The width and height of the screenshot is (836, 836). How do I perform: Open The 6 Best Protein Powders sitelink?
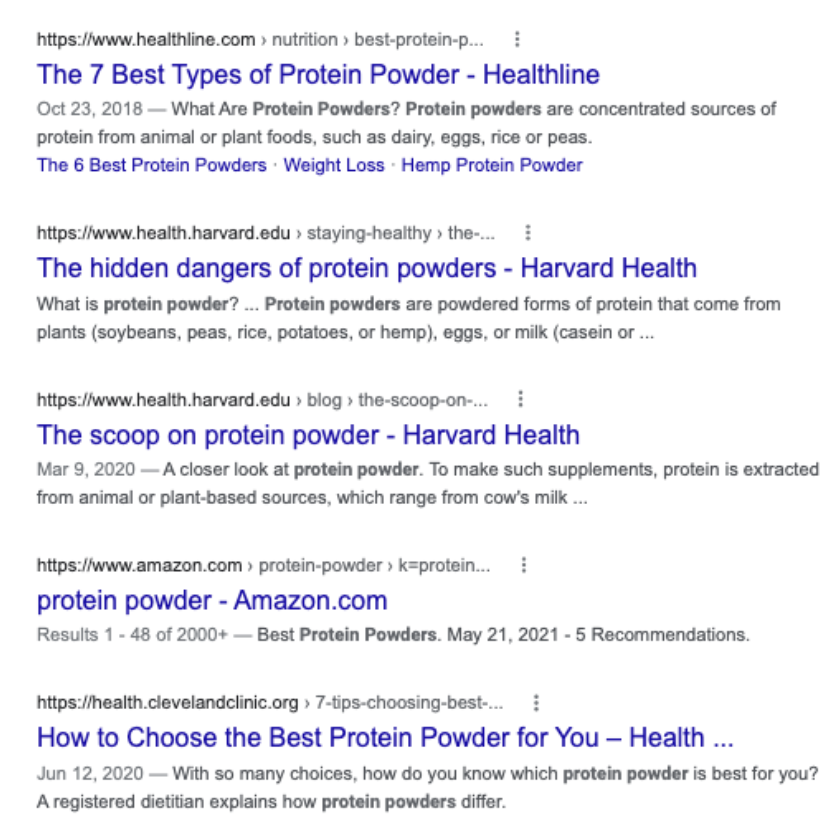151,165
